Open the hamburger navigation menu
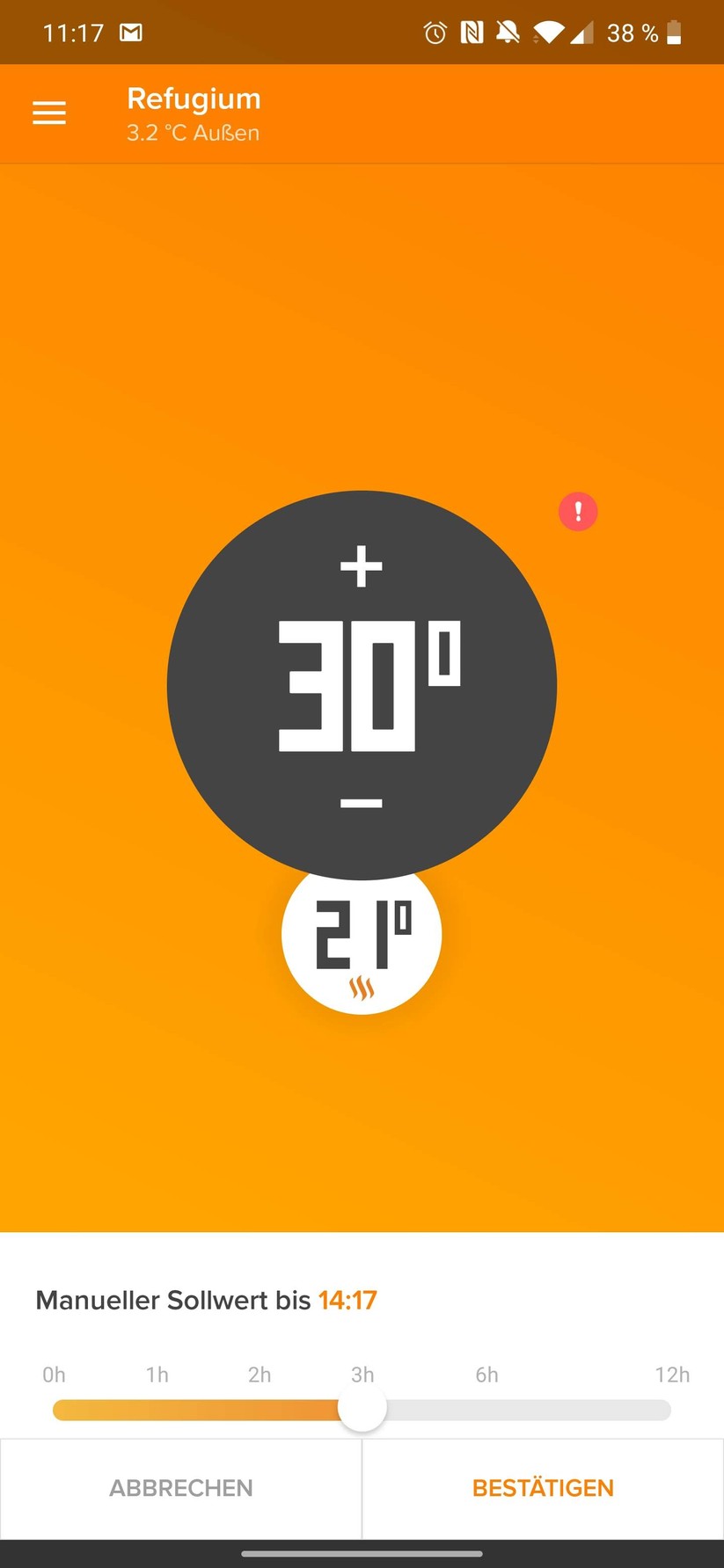The height and width of the screenshot is (1568, 724). pos(49,113)
